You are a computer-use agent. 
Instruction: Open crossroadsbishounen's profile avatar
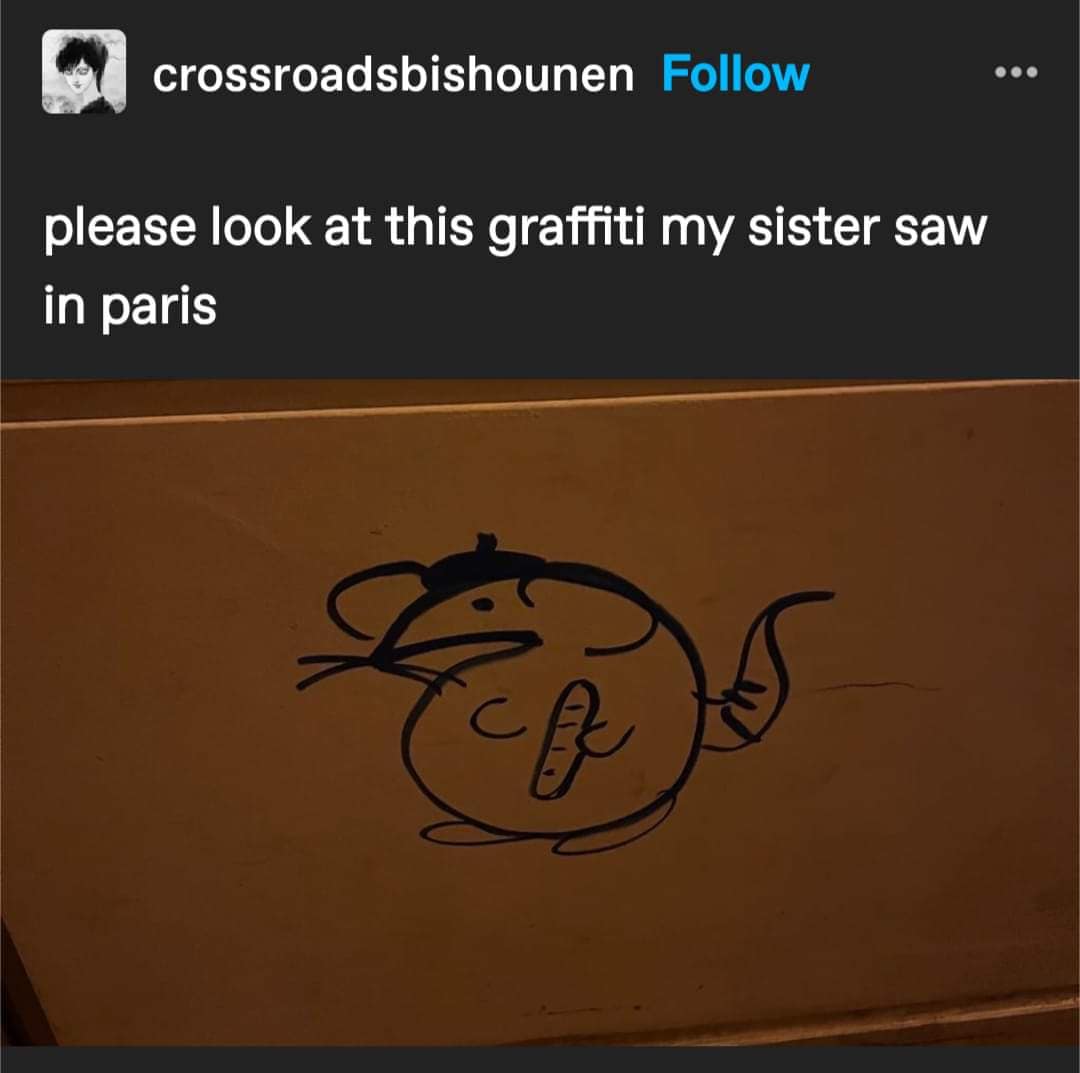(x=83, y=72)
